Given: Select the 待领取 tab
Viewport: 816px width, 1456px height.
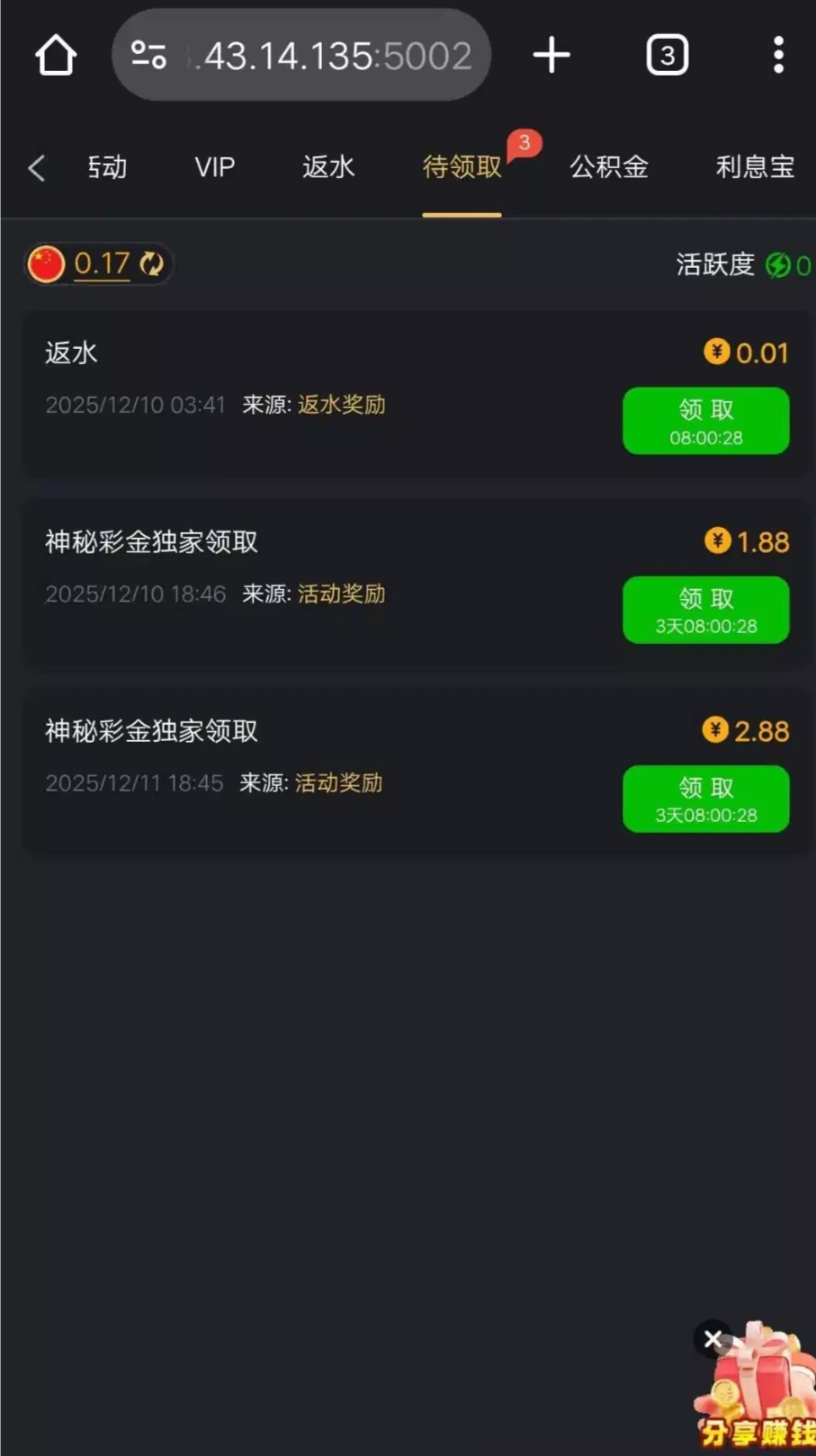Looking at the screenshot, I should click(462, 167).
